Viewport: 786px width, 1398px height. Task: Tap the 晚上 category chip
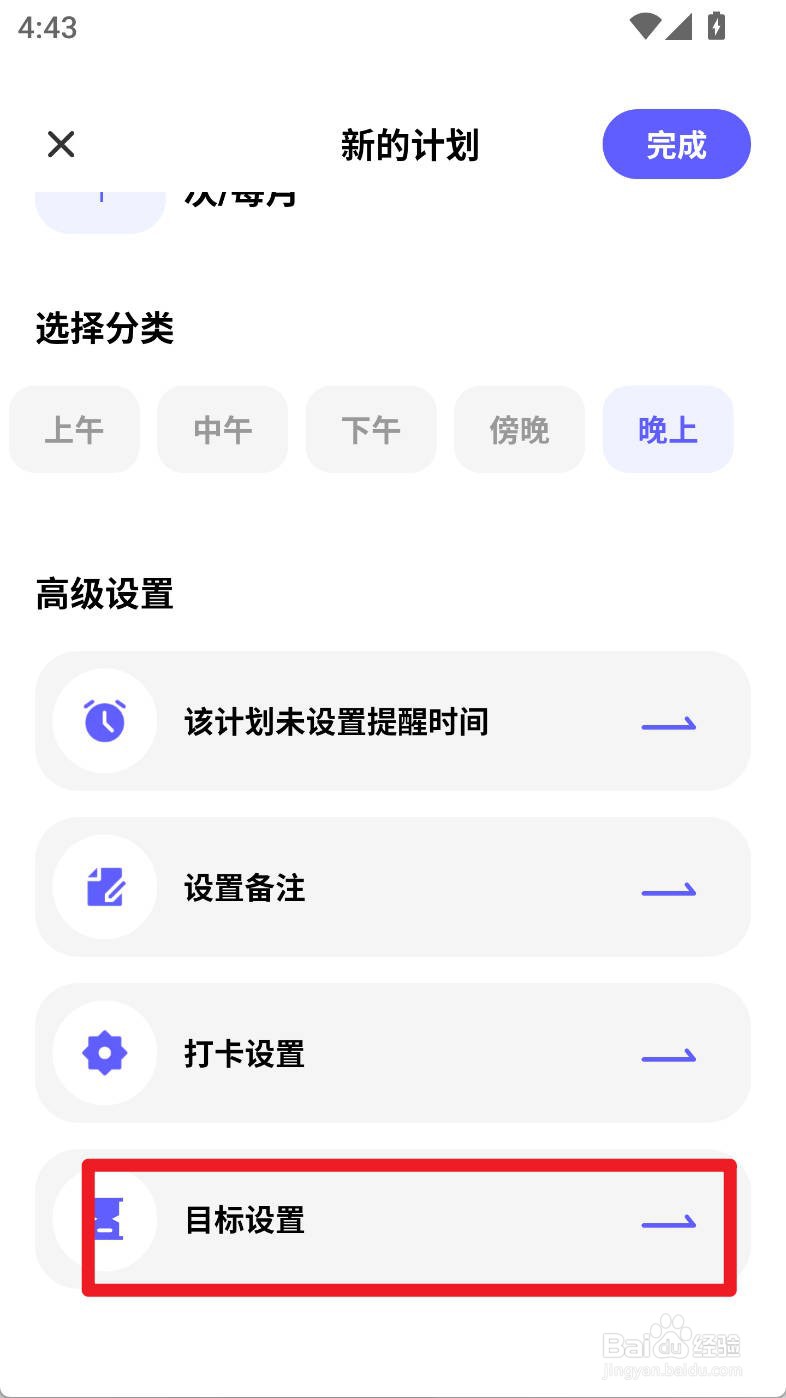[668, 430]
